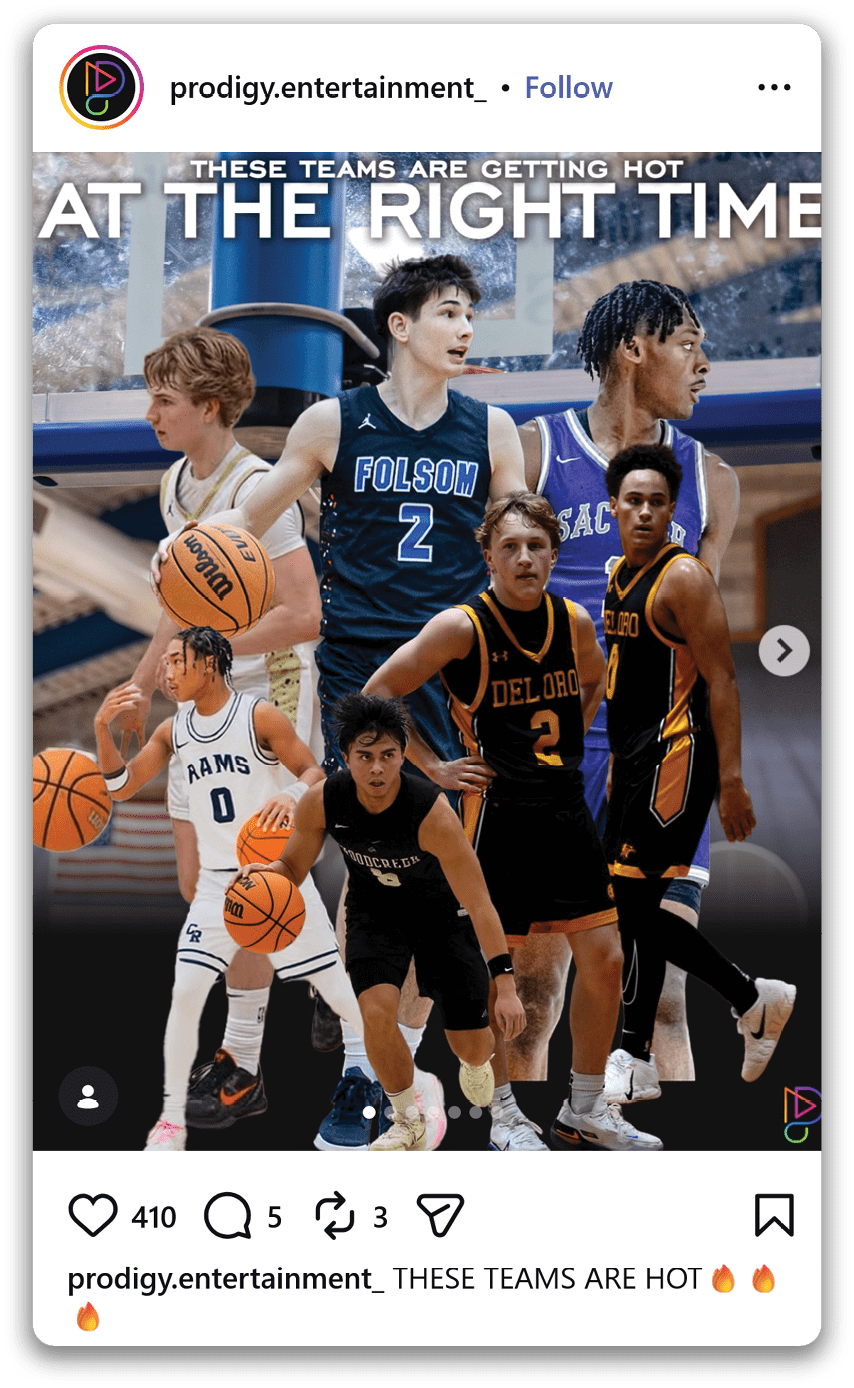
Task: Open prodigy.entertainment_ profile picture
Action: (102, 88)
